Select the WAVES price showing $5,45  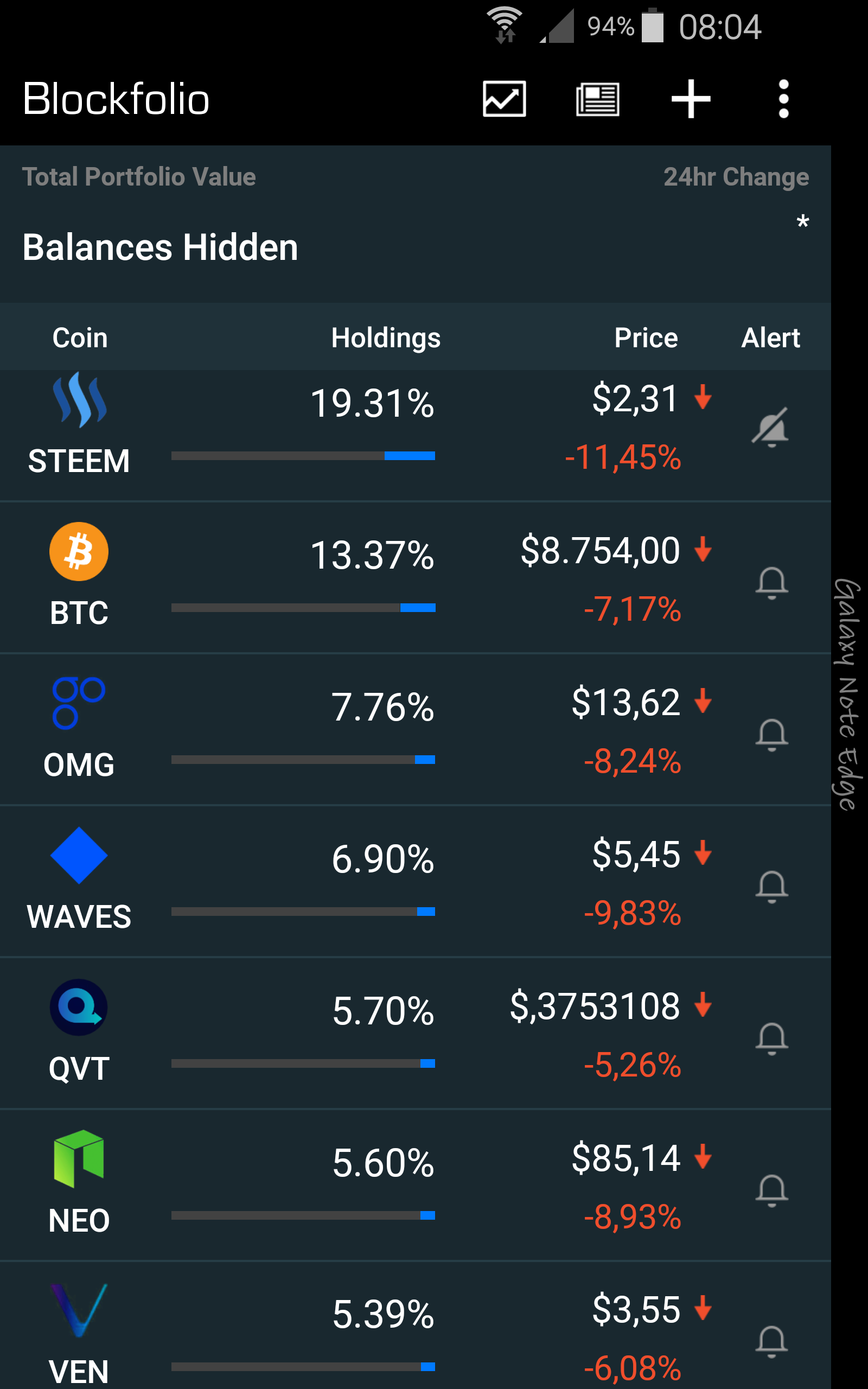(635, 853)
